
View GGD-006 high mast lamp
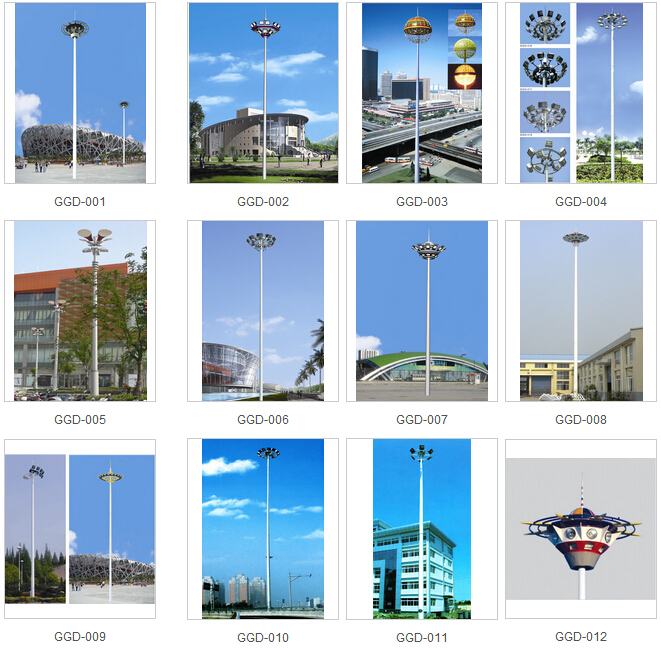[x=263, y=311]
